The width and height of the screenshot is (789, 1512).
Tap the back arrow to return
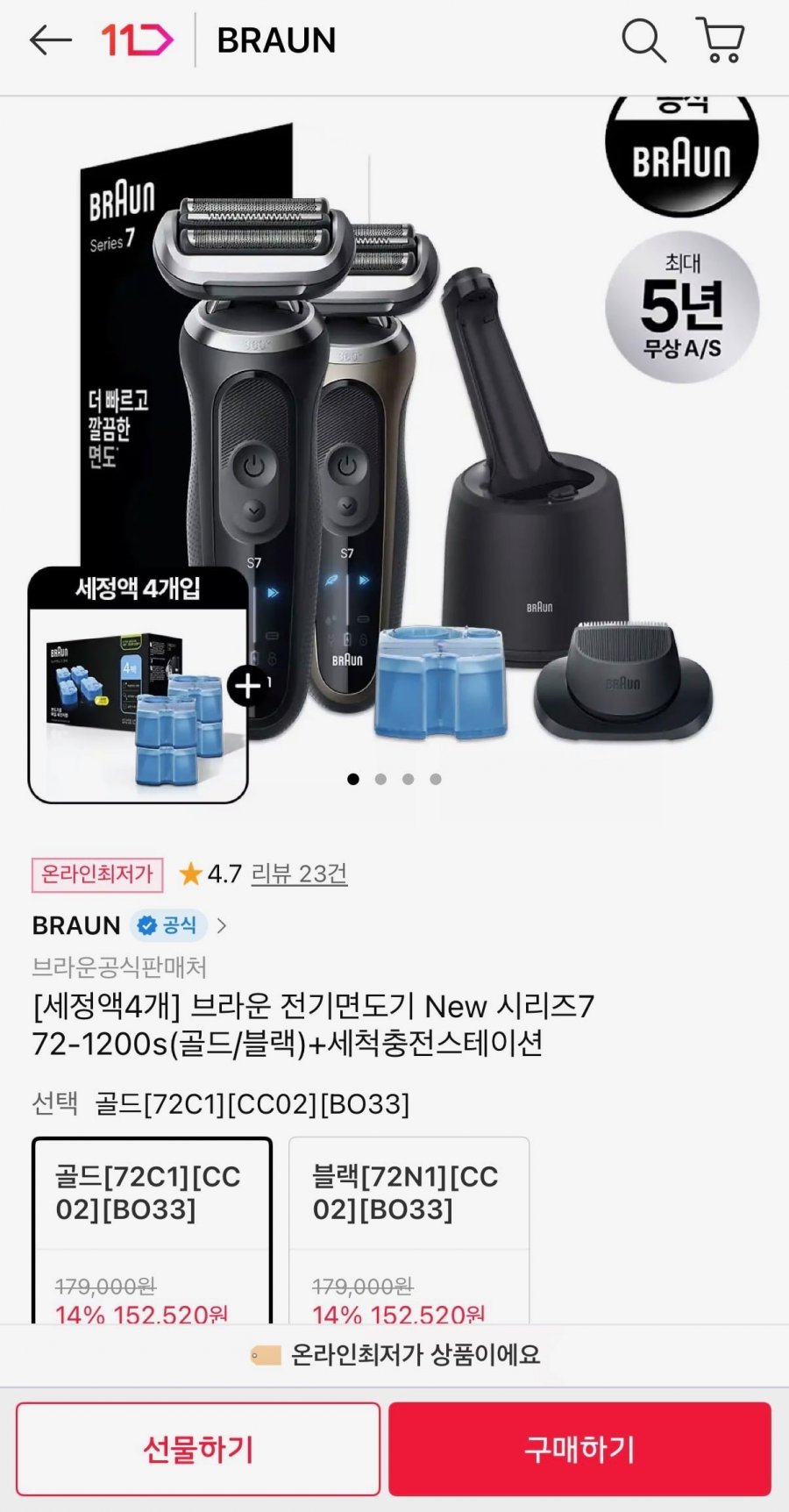pyautogui.click(x=50, y=39)
